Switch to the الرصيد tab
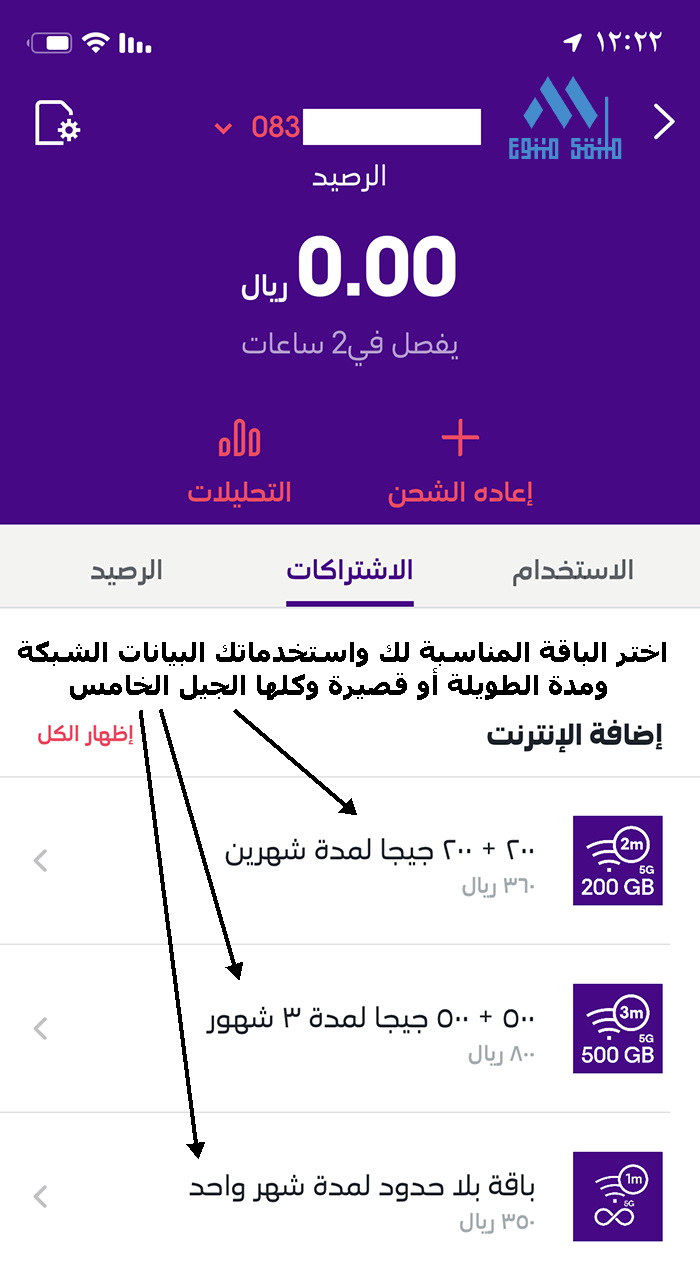700x1275 pixels. click(x=126, y=571)
